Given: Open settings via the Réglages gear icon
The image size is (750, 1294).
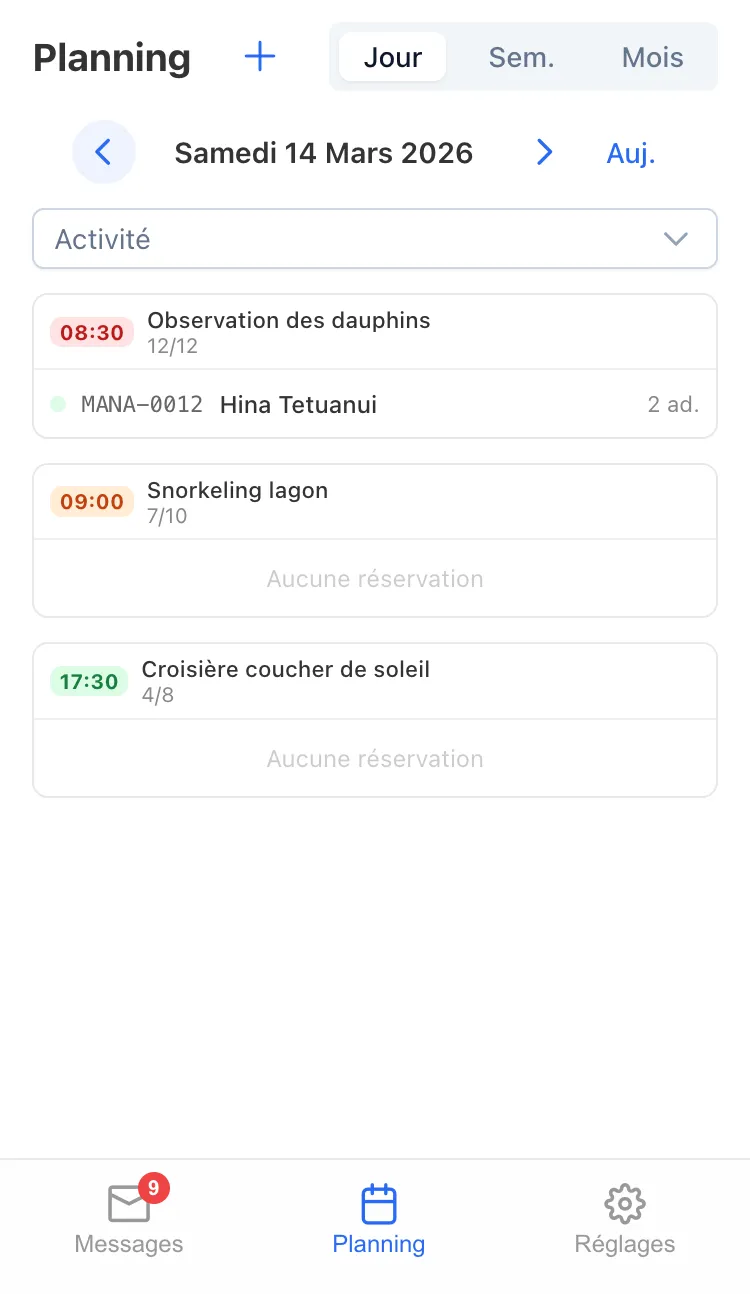Looking at the screenshot, I should pyautogui.click(x=624, y=1203).
